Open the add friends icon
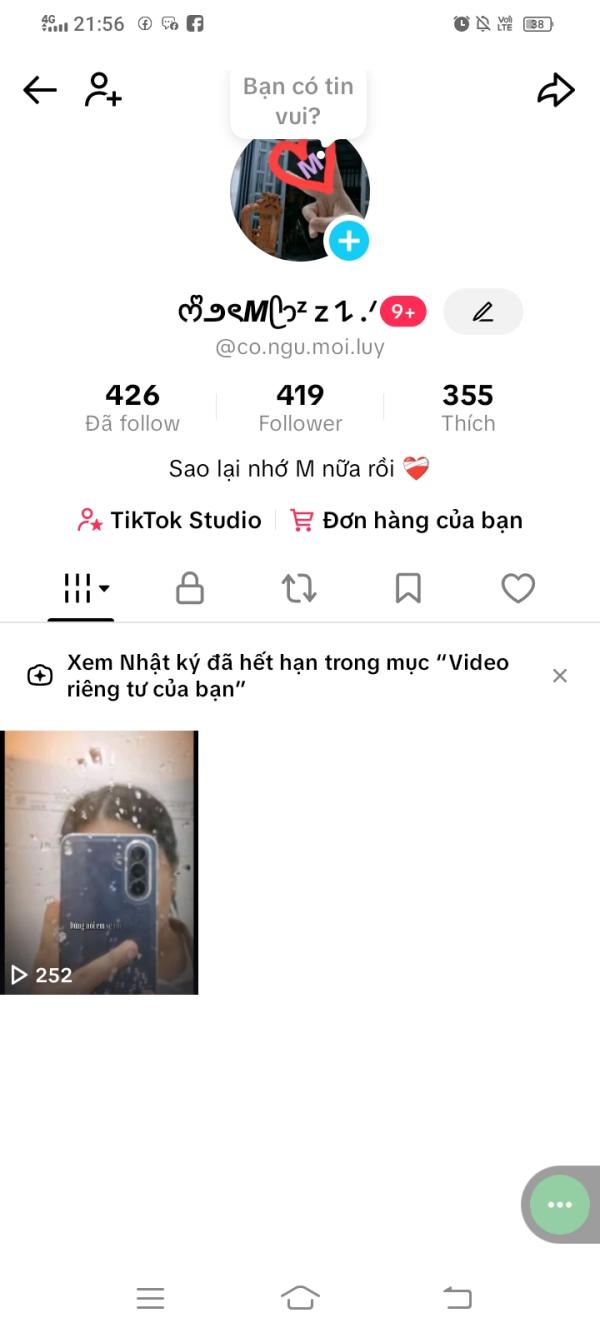Screen dimensions: 600x1333 coord(103,90)
